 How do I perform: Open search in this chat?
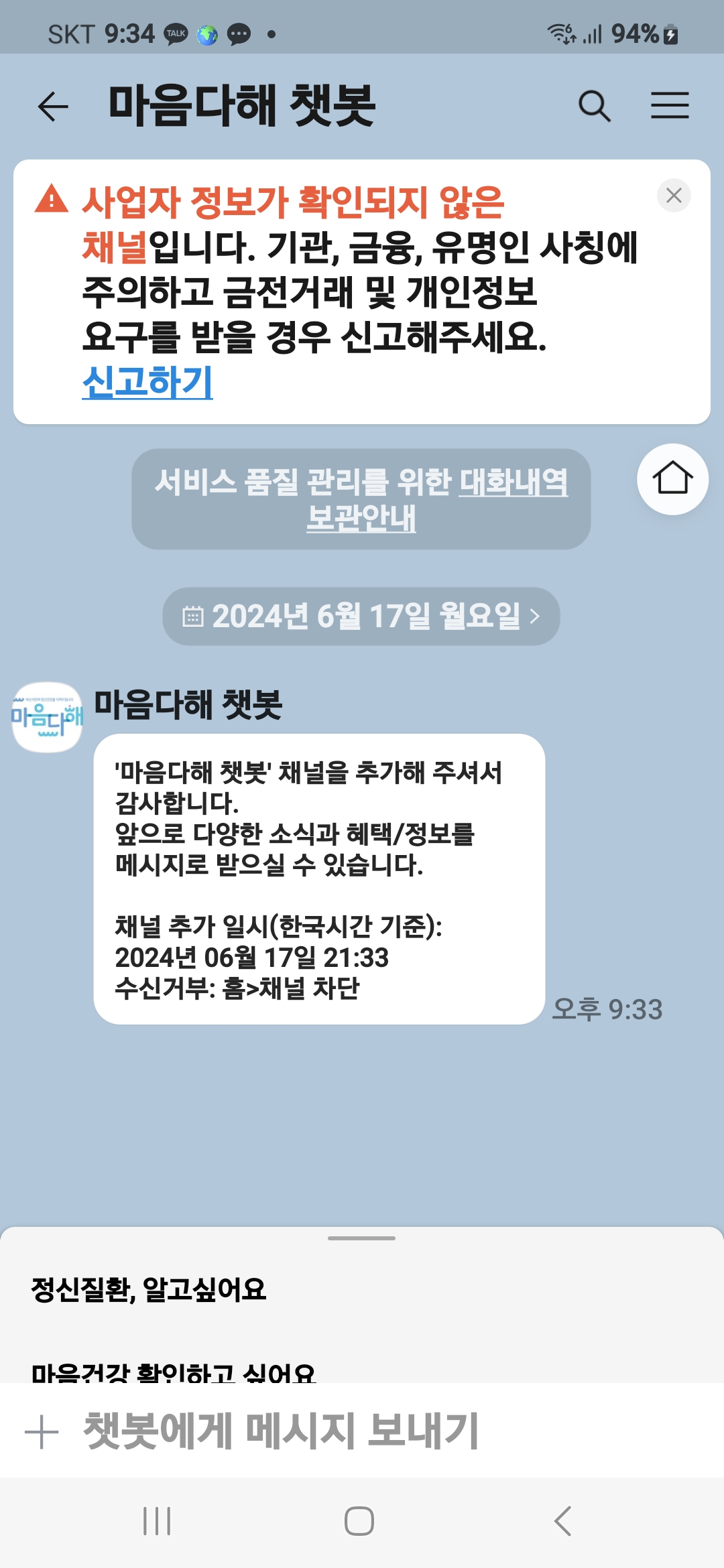(x=594, y=107)
